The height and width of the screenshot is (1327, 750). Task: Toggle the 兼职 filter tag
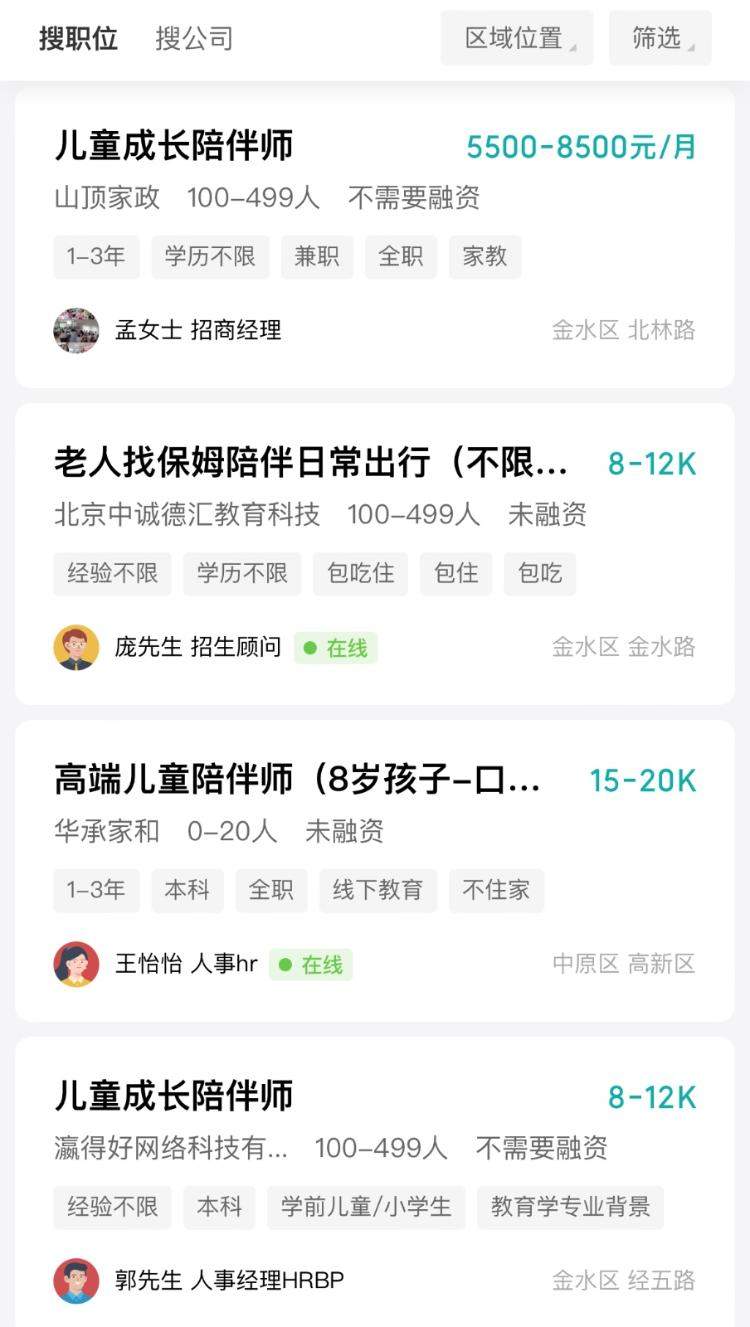point(317,256)
